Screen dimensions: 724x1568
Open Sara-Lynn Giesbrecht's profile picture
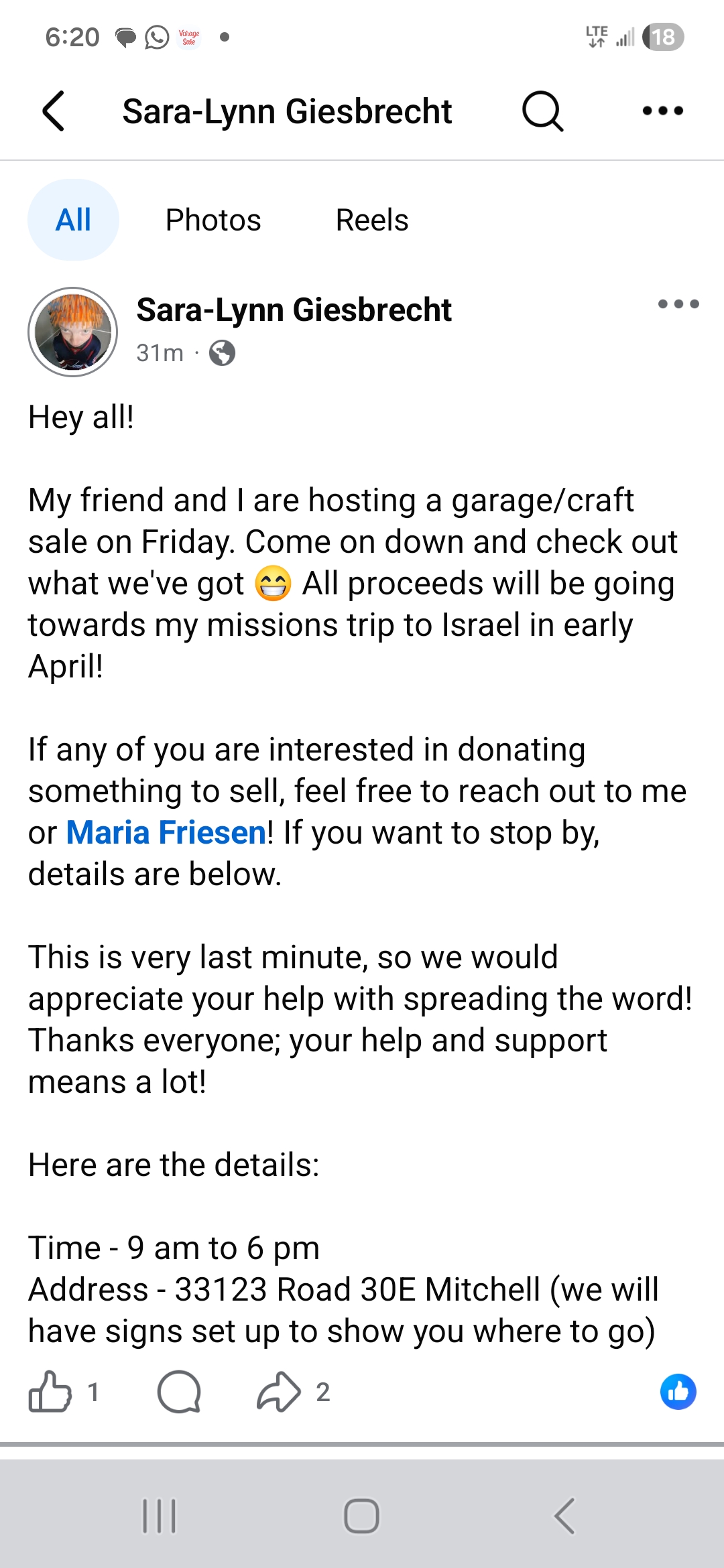[x=72, y=332]
